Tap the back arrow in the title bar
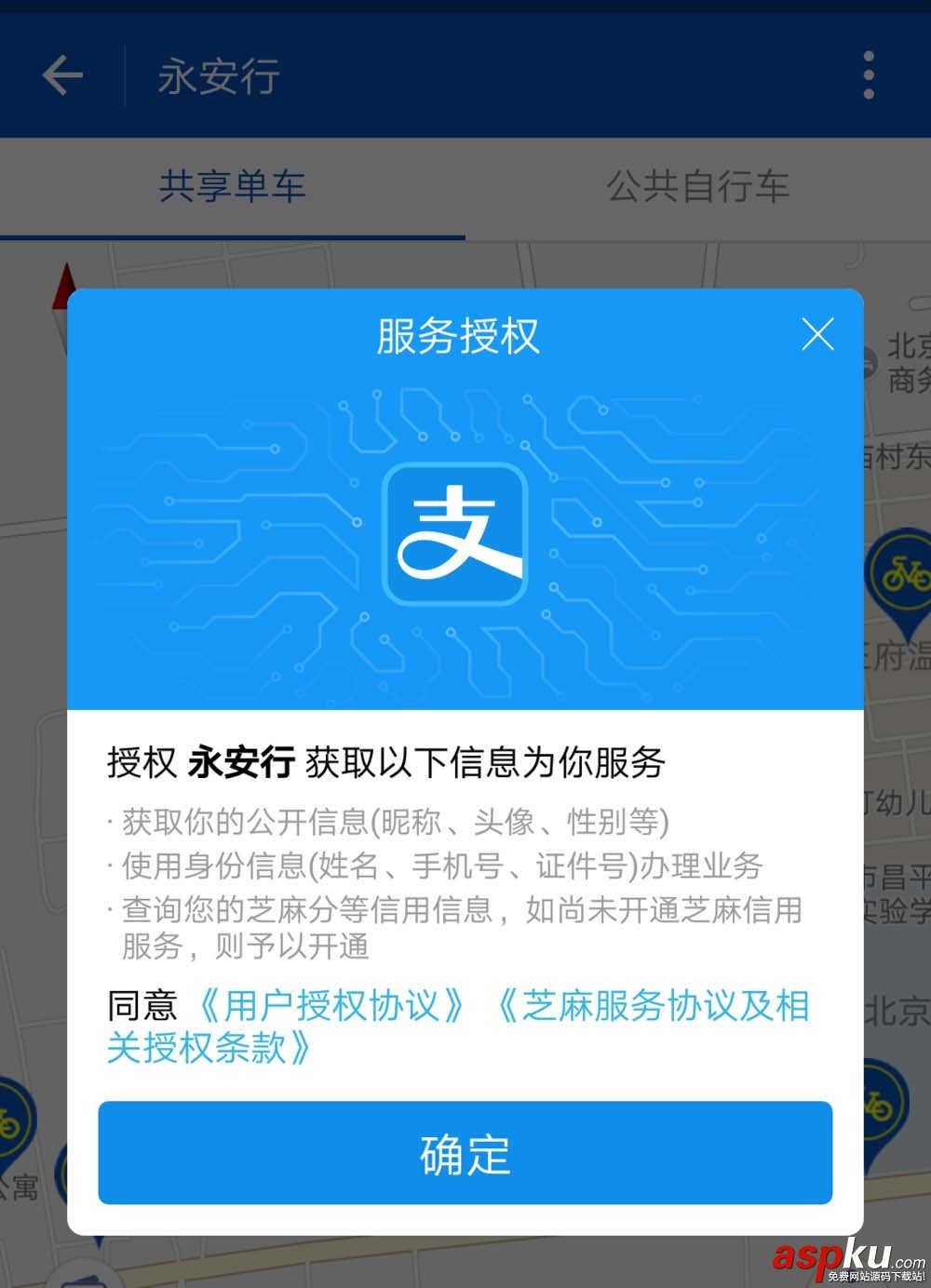931x1288 pixels. click(62, 74)
